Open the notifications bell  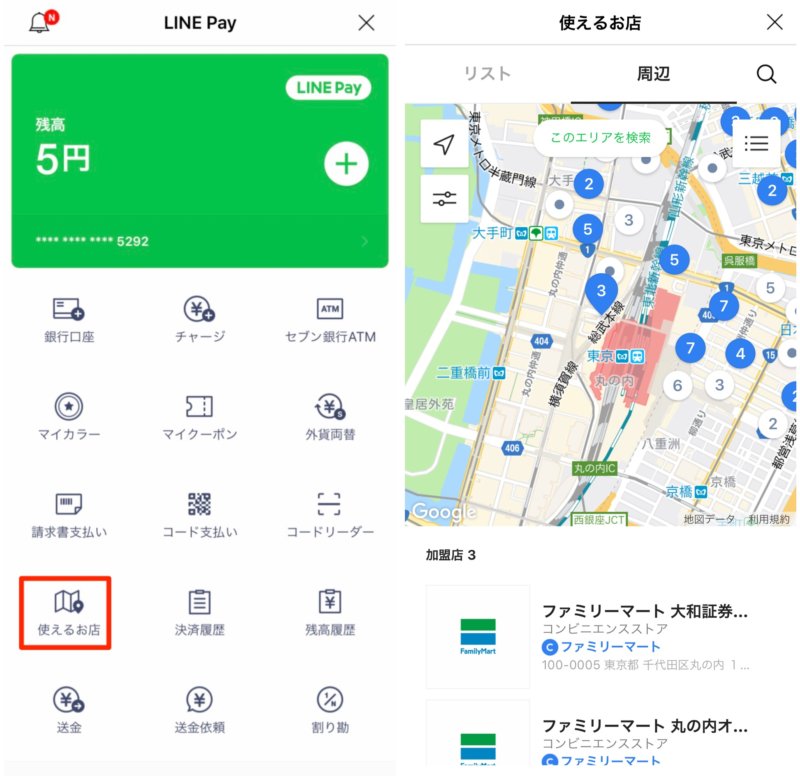click(40, 22)
